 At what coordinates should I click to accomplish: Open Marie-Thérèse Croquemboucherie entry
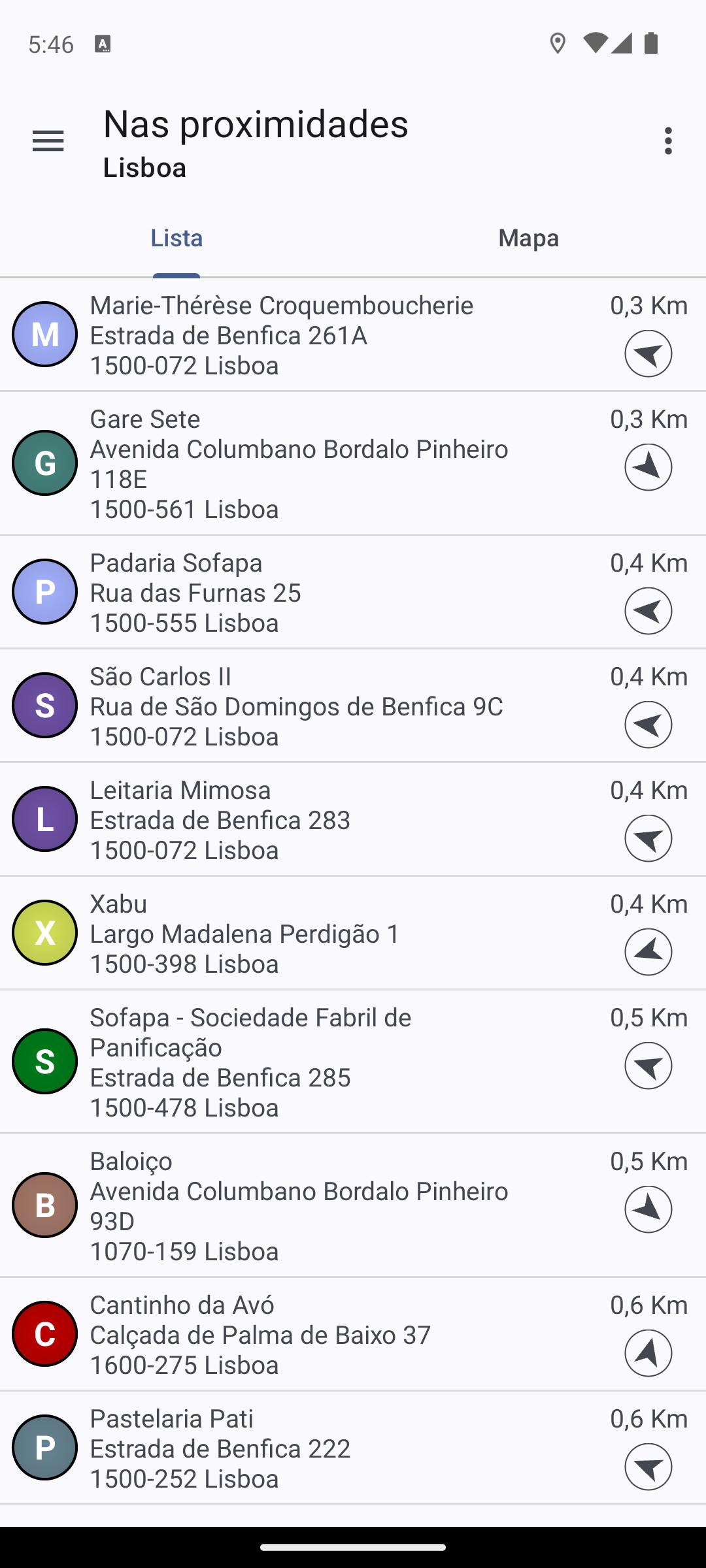tap(353, 335)
